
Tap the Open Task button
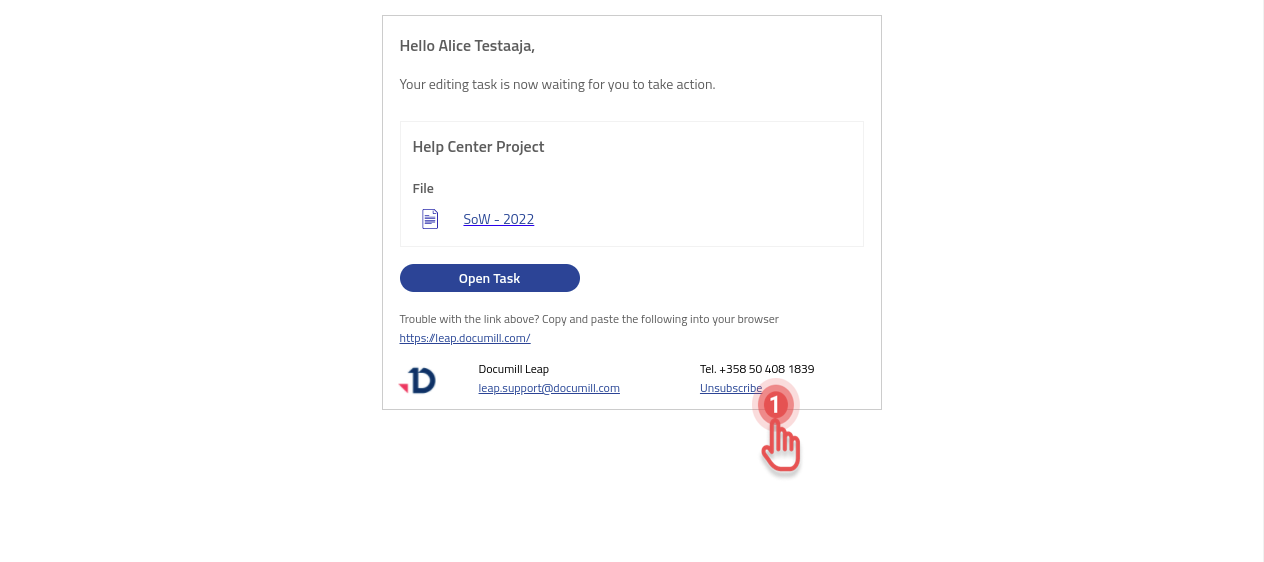[489, 278]
